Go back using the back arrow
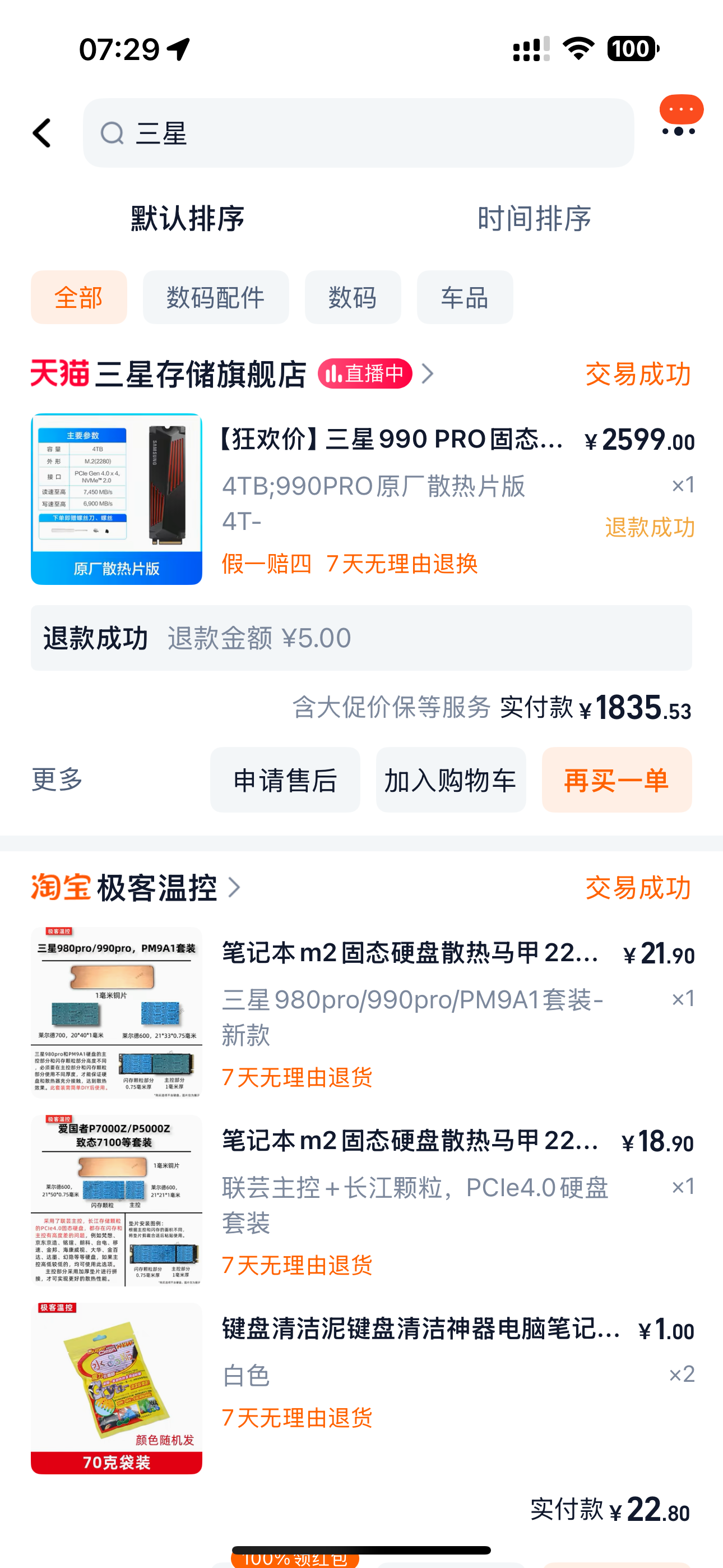Viewport: 723px width, 1568px height. [x=41, y=133]
